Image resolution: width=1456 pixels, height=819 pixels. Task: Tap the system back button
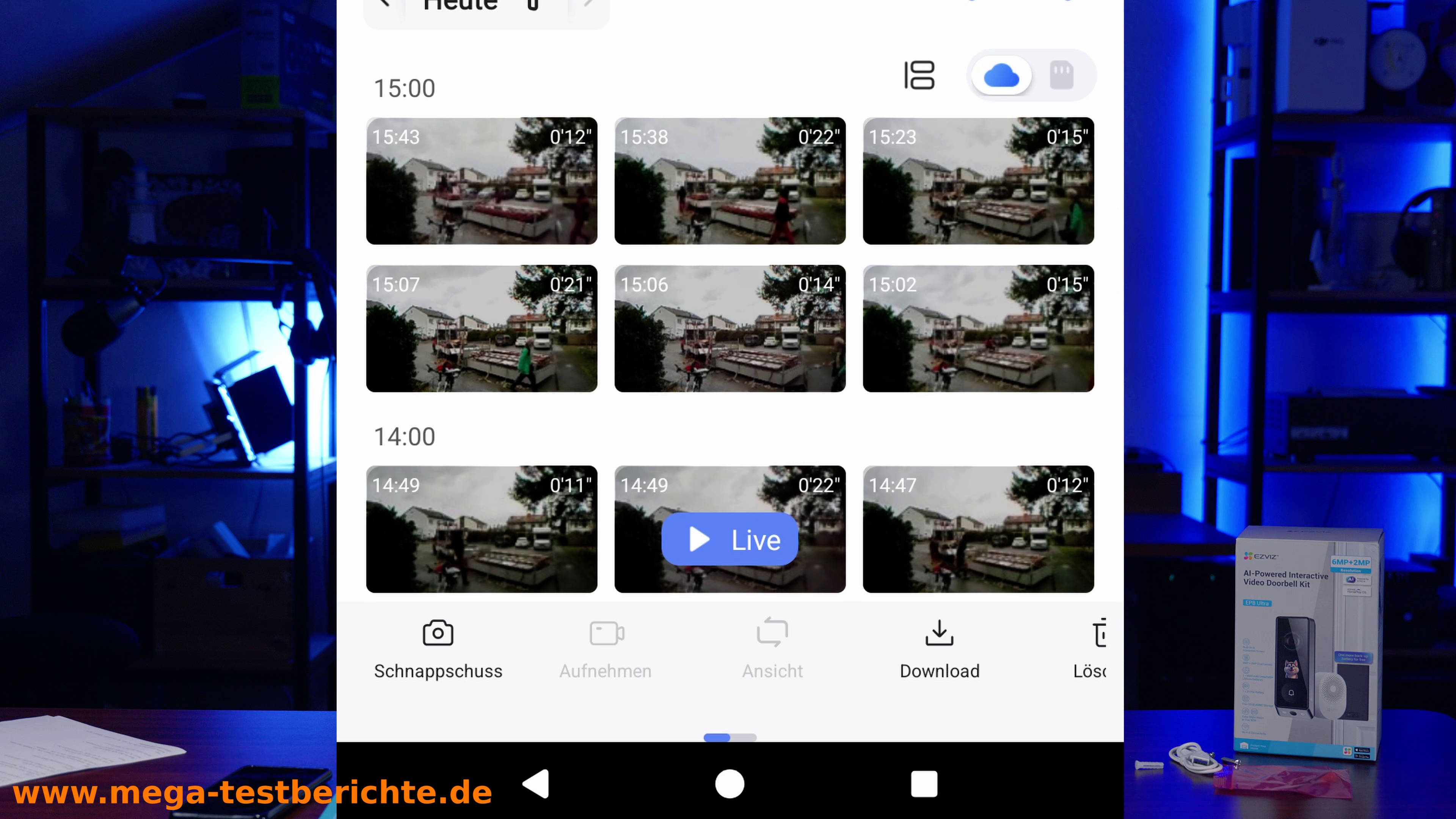(537, 784)
